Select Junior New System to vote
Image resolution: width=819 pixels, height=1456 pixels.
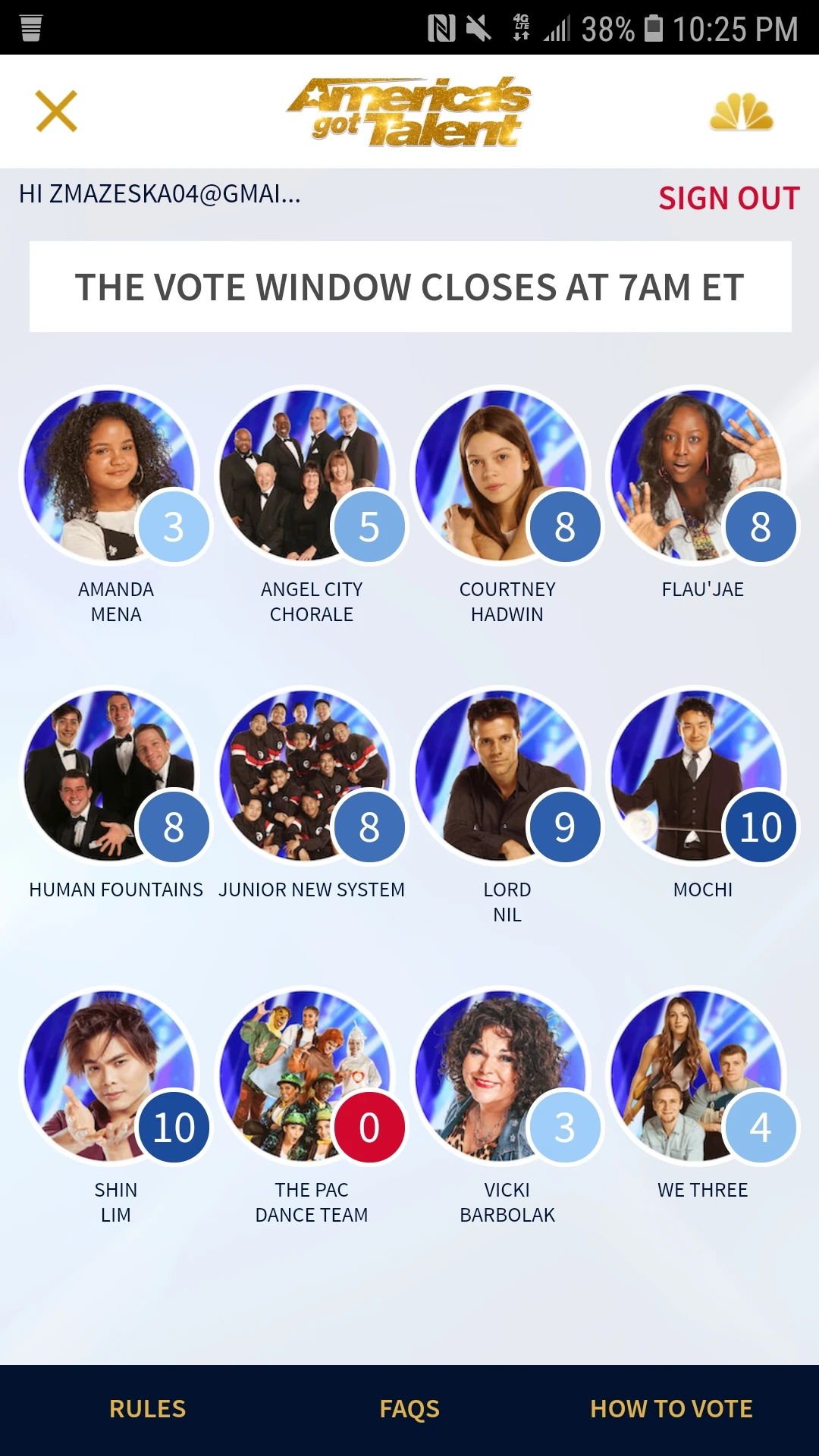click(306, 776)
